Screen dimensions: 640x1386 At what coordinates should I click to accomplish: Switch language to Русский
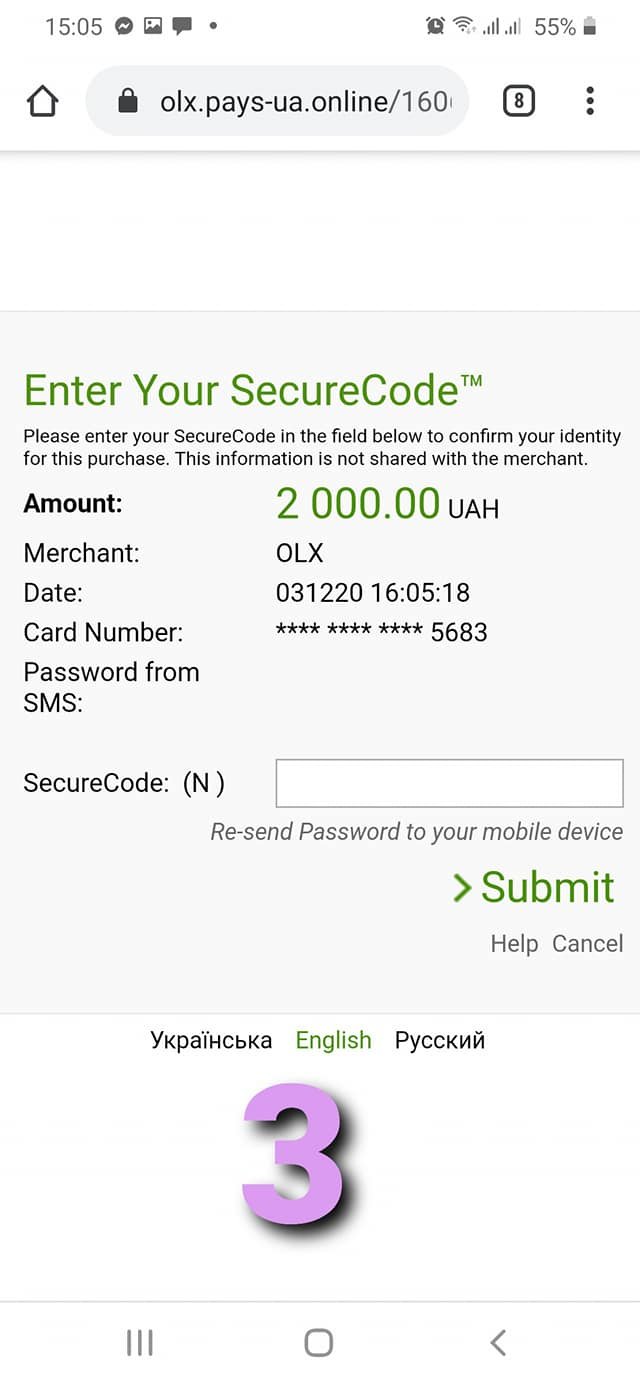(x=440, y=1040)
